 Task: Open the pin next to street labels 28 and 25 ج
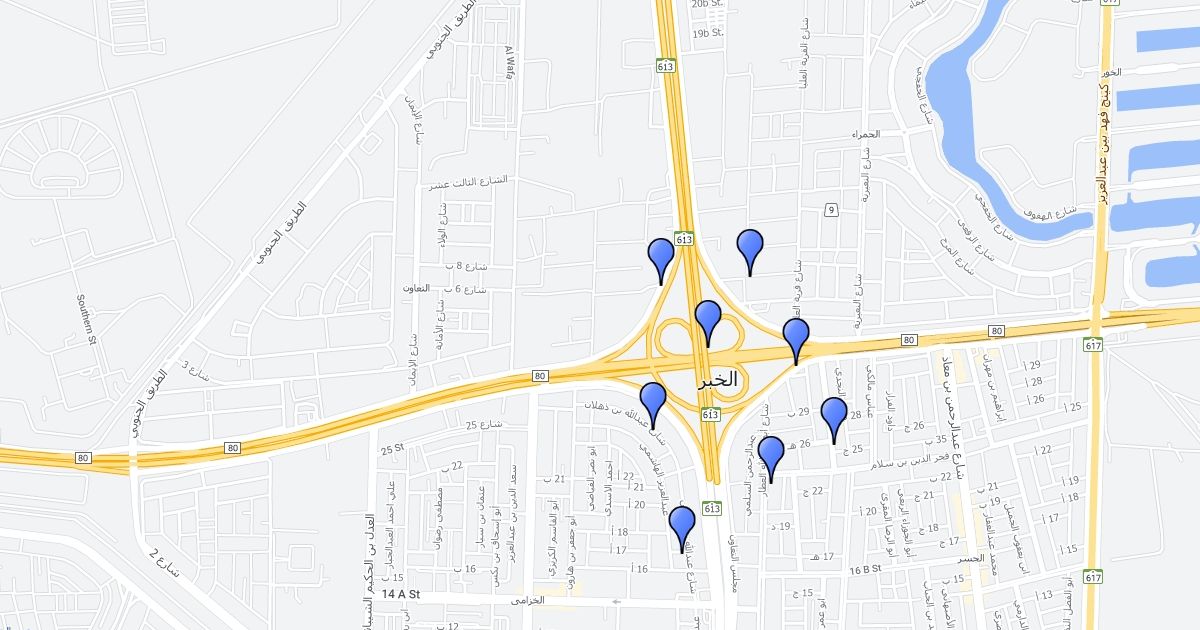tap(833, 417)
